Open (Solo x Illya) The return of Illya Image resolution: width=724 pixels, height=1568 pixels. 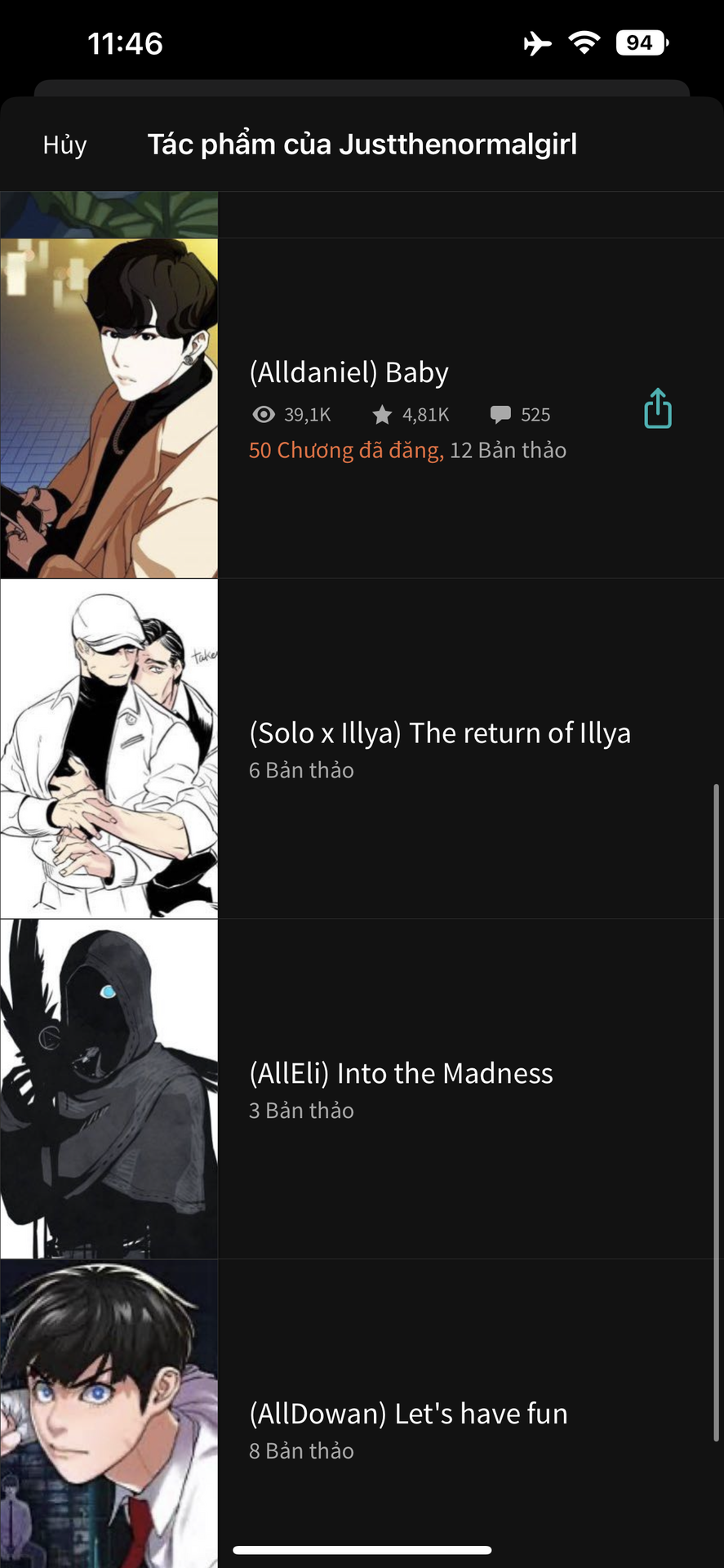coord(439,733)
